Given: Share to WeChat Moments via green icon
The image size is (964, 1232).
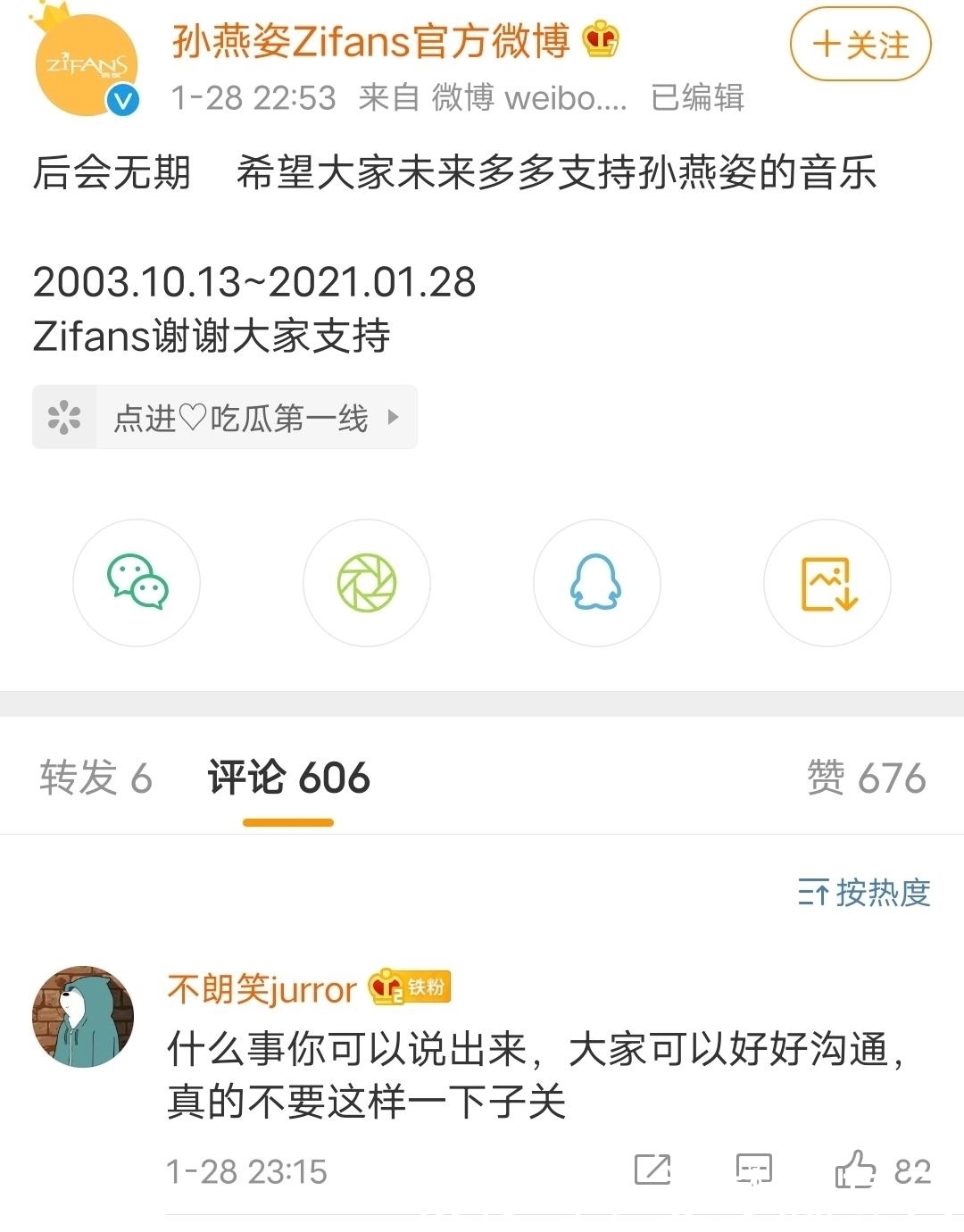Looking at the screenshot, I should (366, 583).
